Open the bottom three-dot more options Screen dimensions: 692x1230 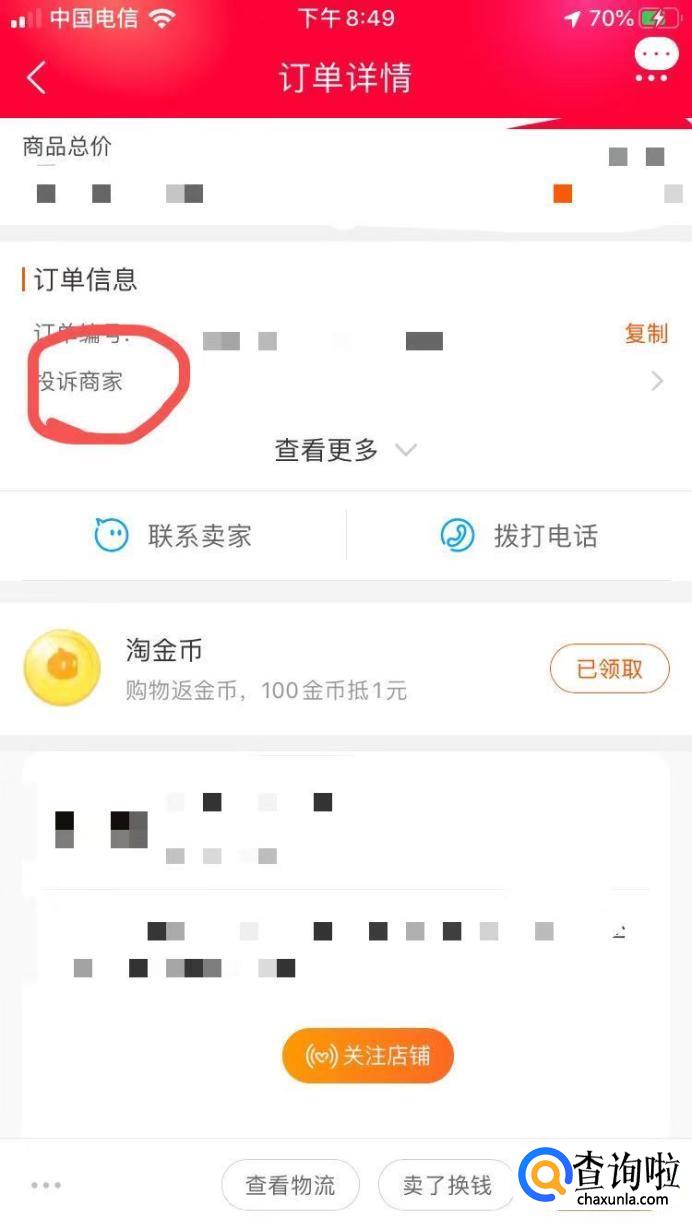46,1186
